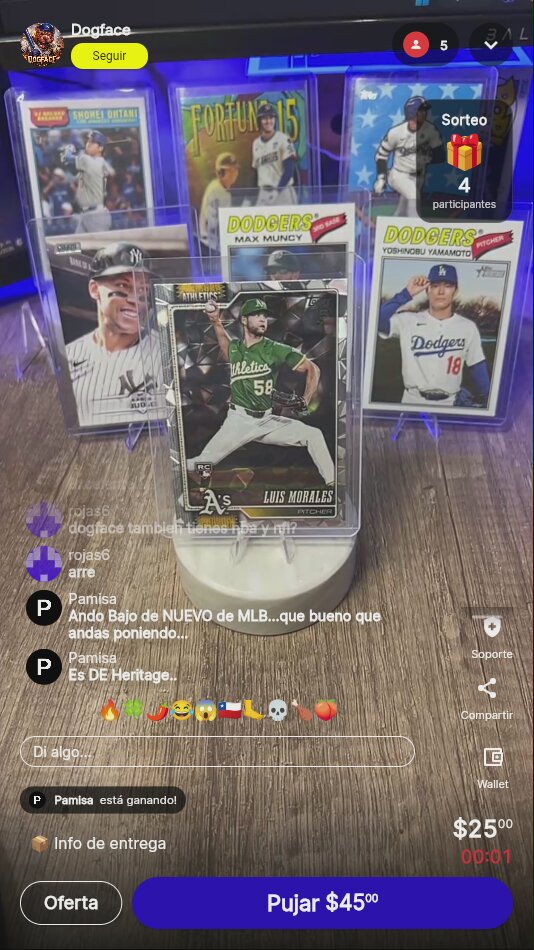The height and width of the screenshot is (950, 534).
Task: Open Soporte support
Action: [x=492, y=638]
